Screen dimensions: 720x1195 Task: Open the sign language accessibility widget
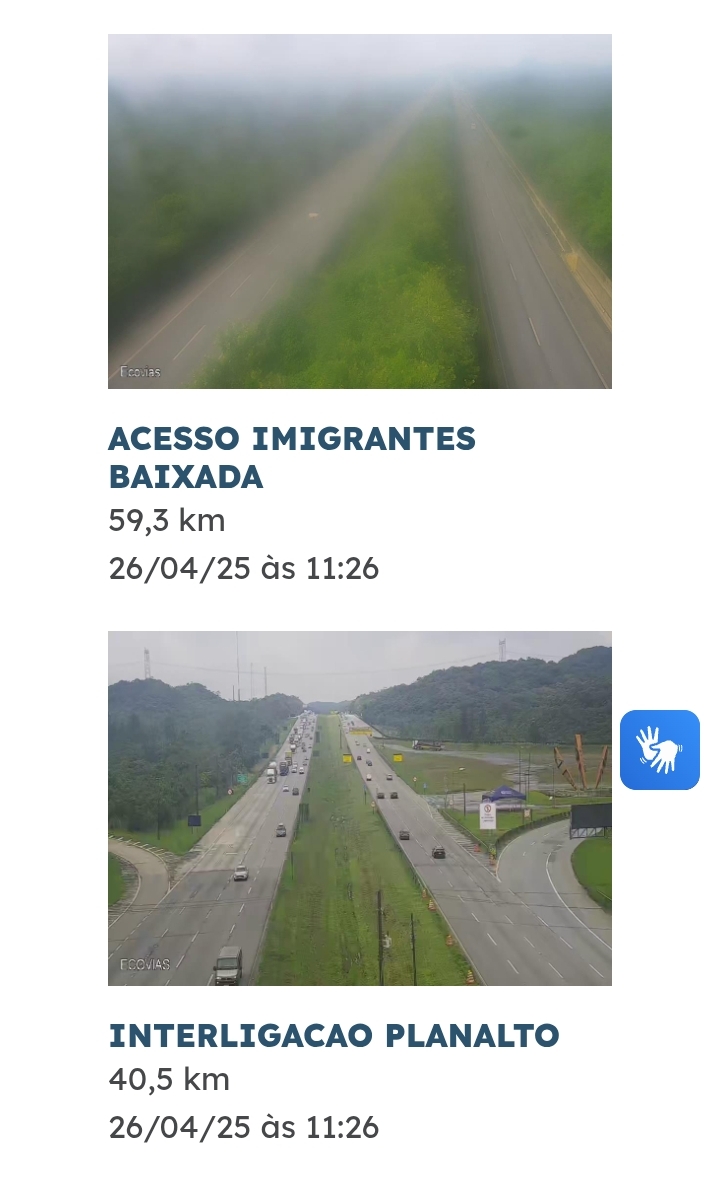coord(659,750)
